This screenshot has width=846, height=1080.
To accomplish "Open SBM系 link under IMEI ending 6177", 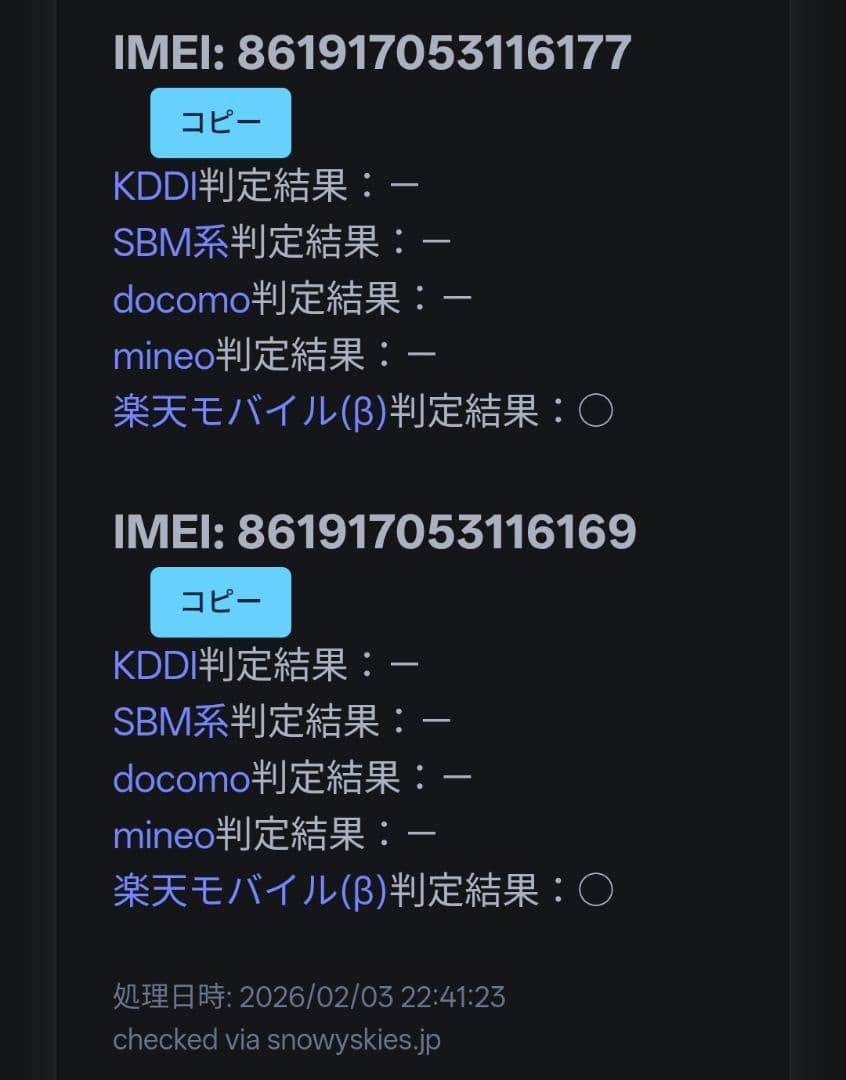I will coord(171,242).
